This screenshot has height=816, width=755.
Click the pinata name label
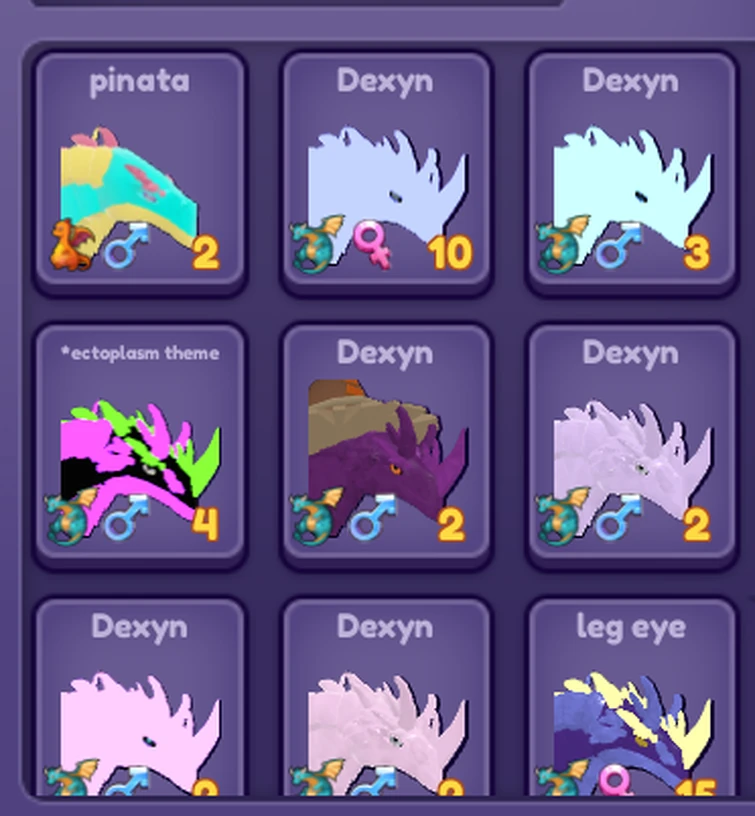tap(140, 84)
